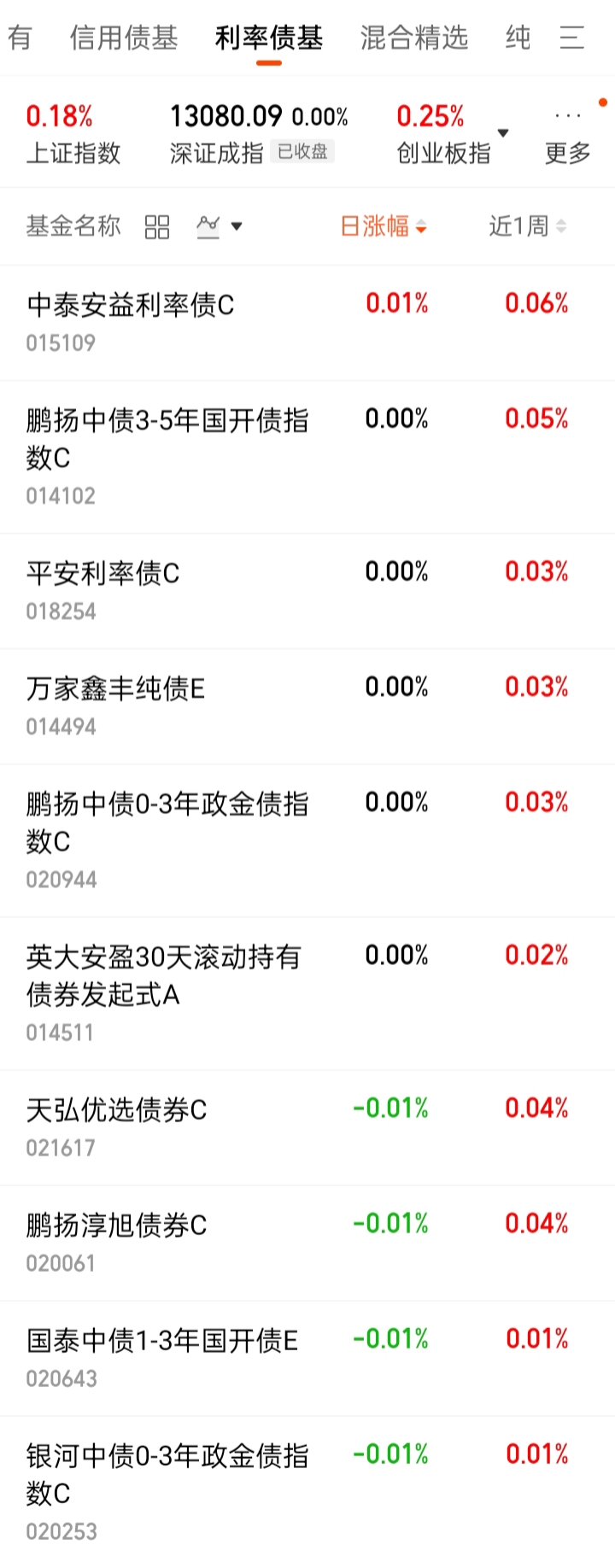The image size is (615, 1568).
Task: Open fund 鹏扬淳旭债券C
Action: pos(307,1243)
